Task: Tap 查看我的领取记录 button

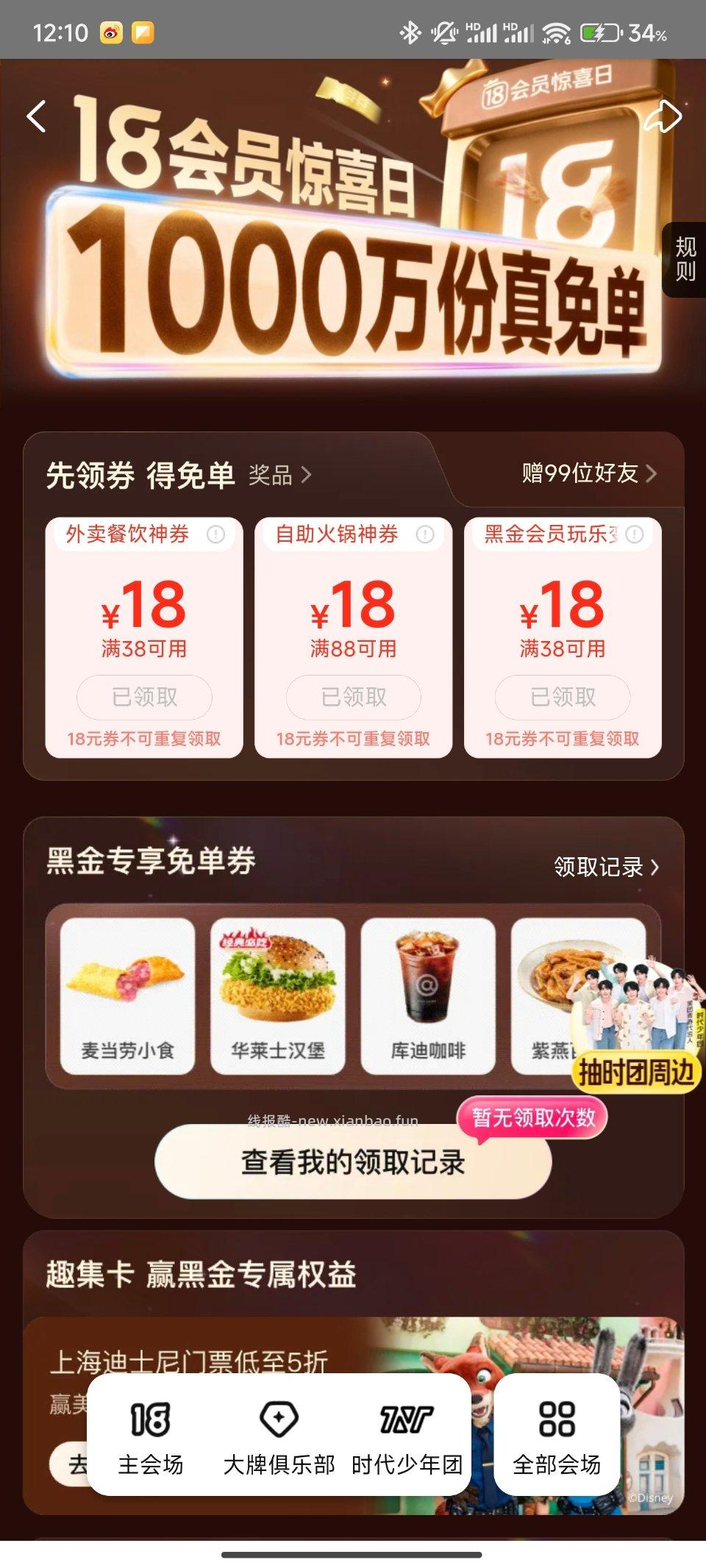Action: click(353, 1164)
